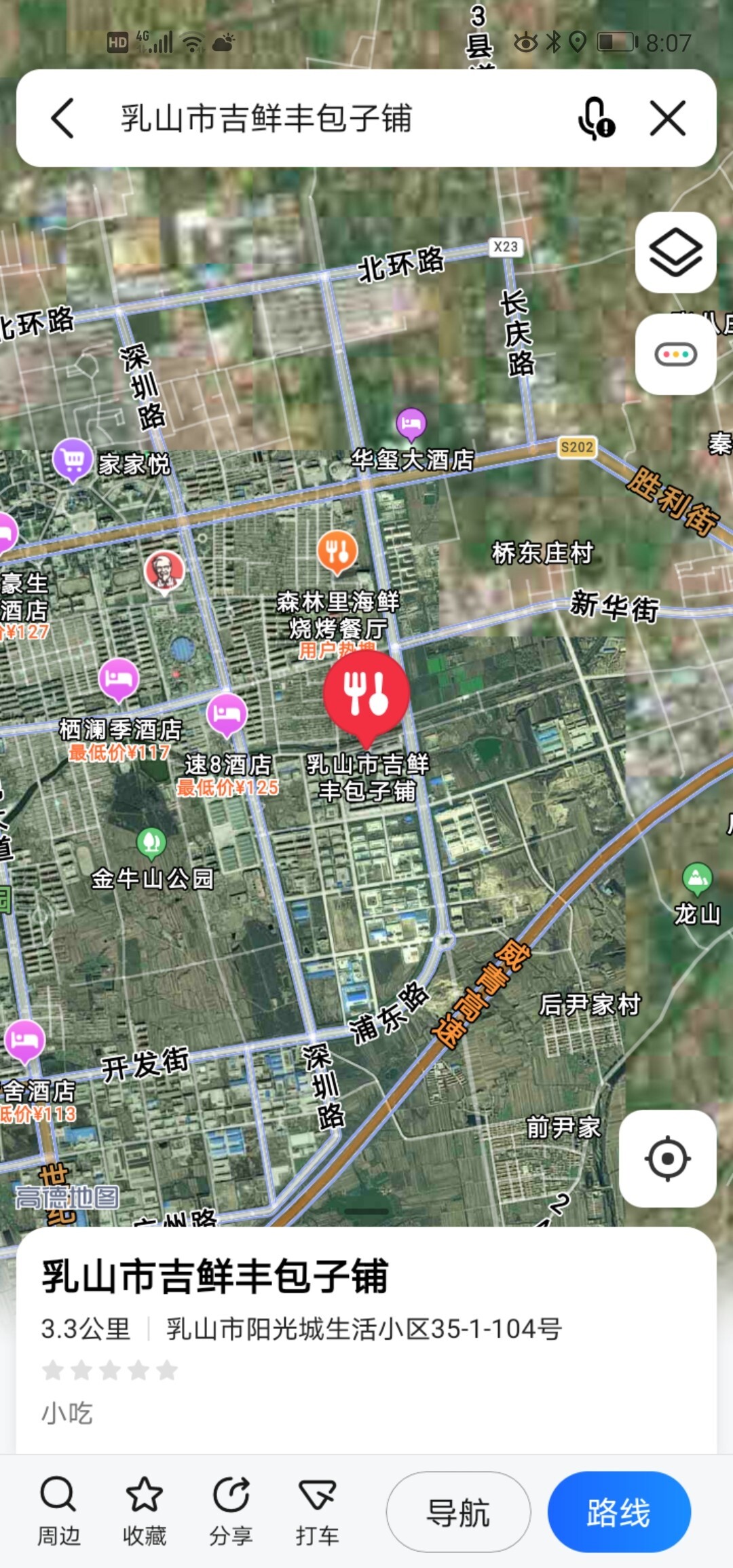View 路线 route options
The image size is (733, 1568).
coord(619,1512)
